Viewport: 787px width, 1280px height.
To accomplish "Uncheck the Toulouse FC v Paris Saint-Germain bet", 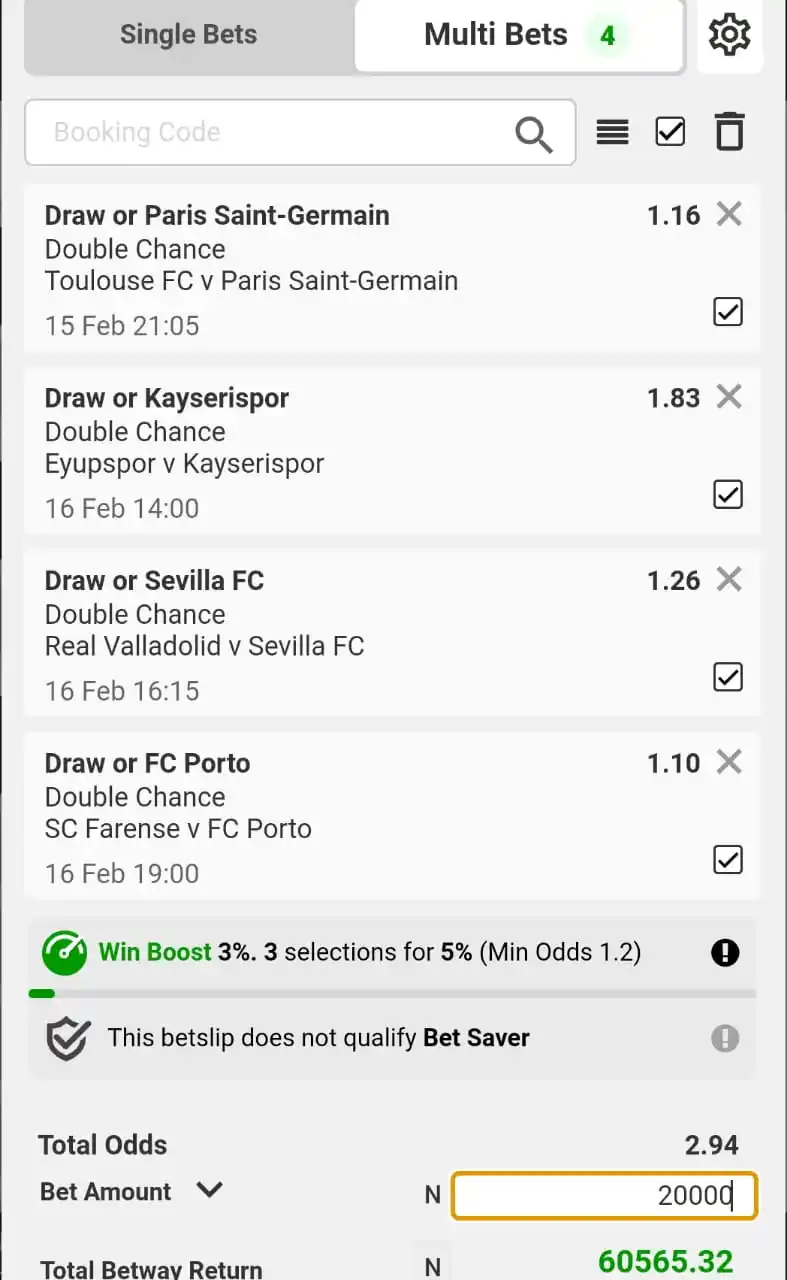I will click(728, 312).
